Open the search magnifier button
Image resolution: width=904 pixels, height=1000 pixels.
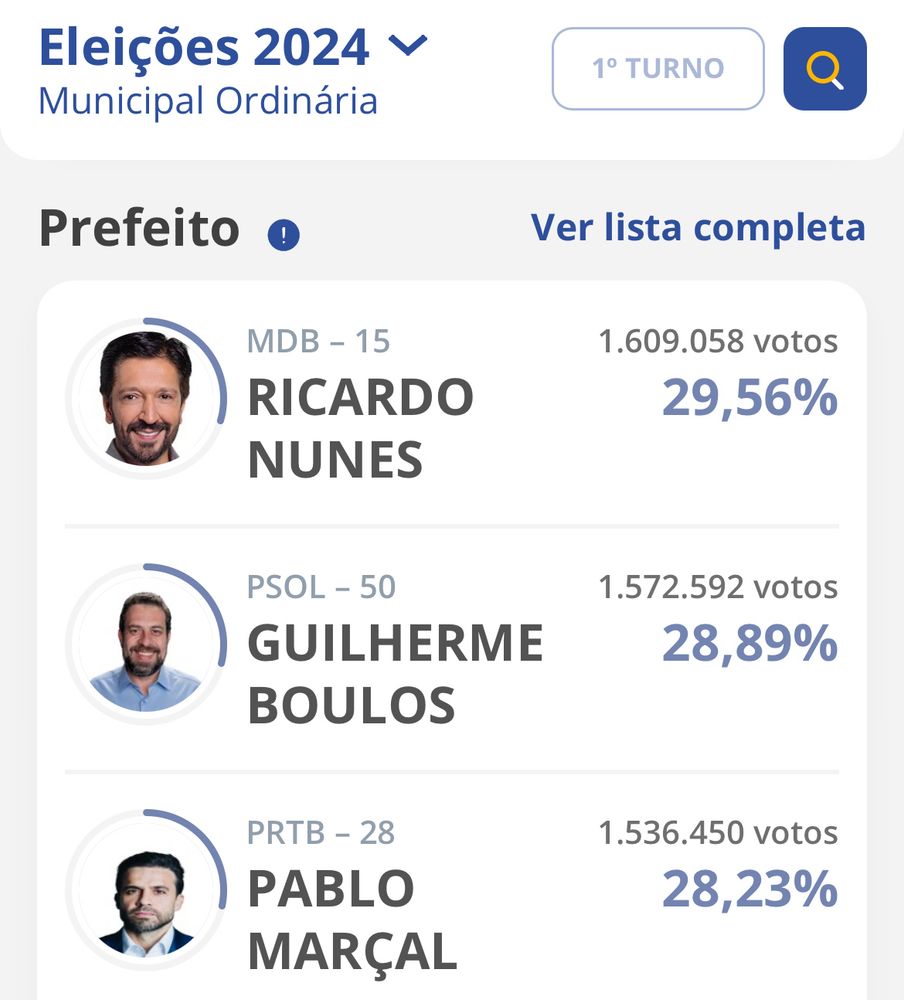click(x=825, y=69)
